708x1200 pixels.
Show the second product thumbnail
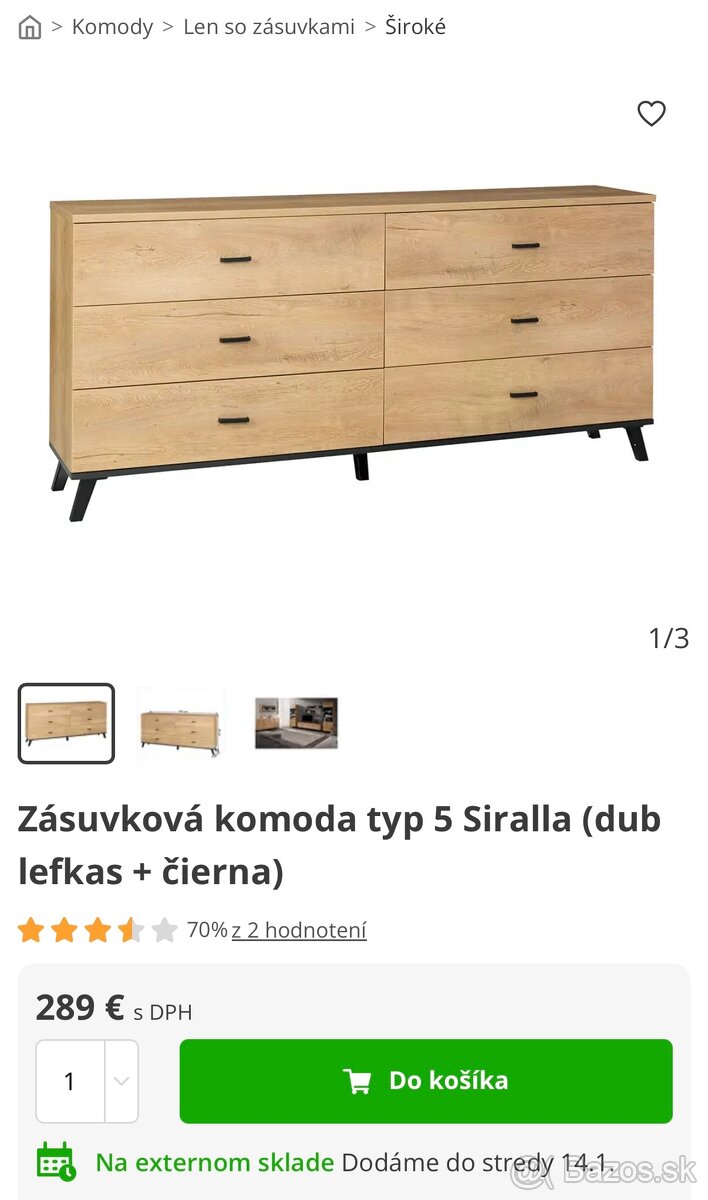click(x=181, y=724)
